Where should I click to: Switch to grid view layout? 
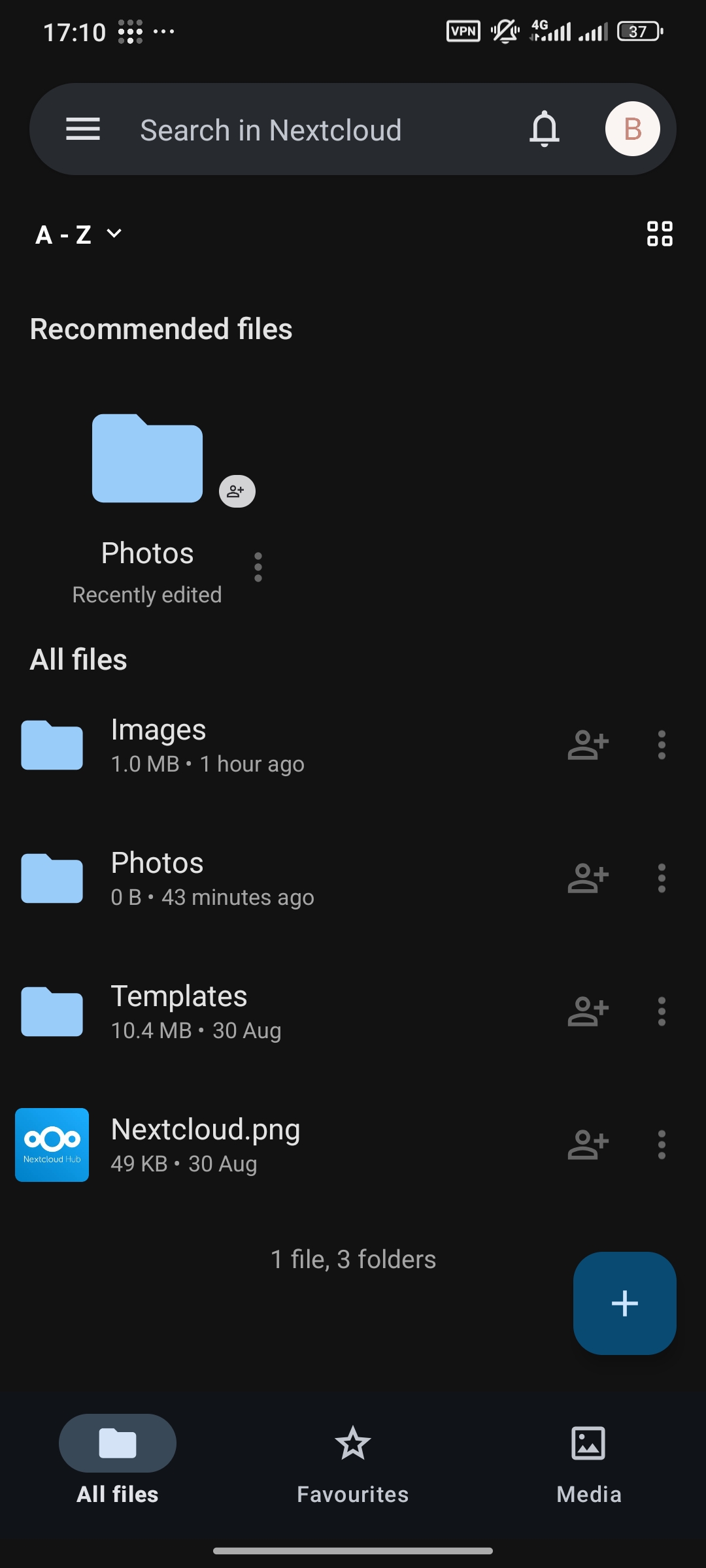pyautogui.click(x=659, y=233)
